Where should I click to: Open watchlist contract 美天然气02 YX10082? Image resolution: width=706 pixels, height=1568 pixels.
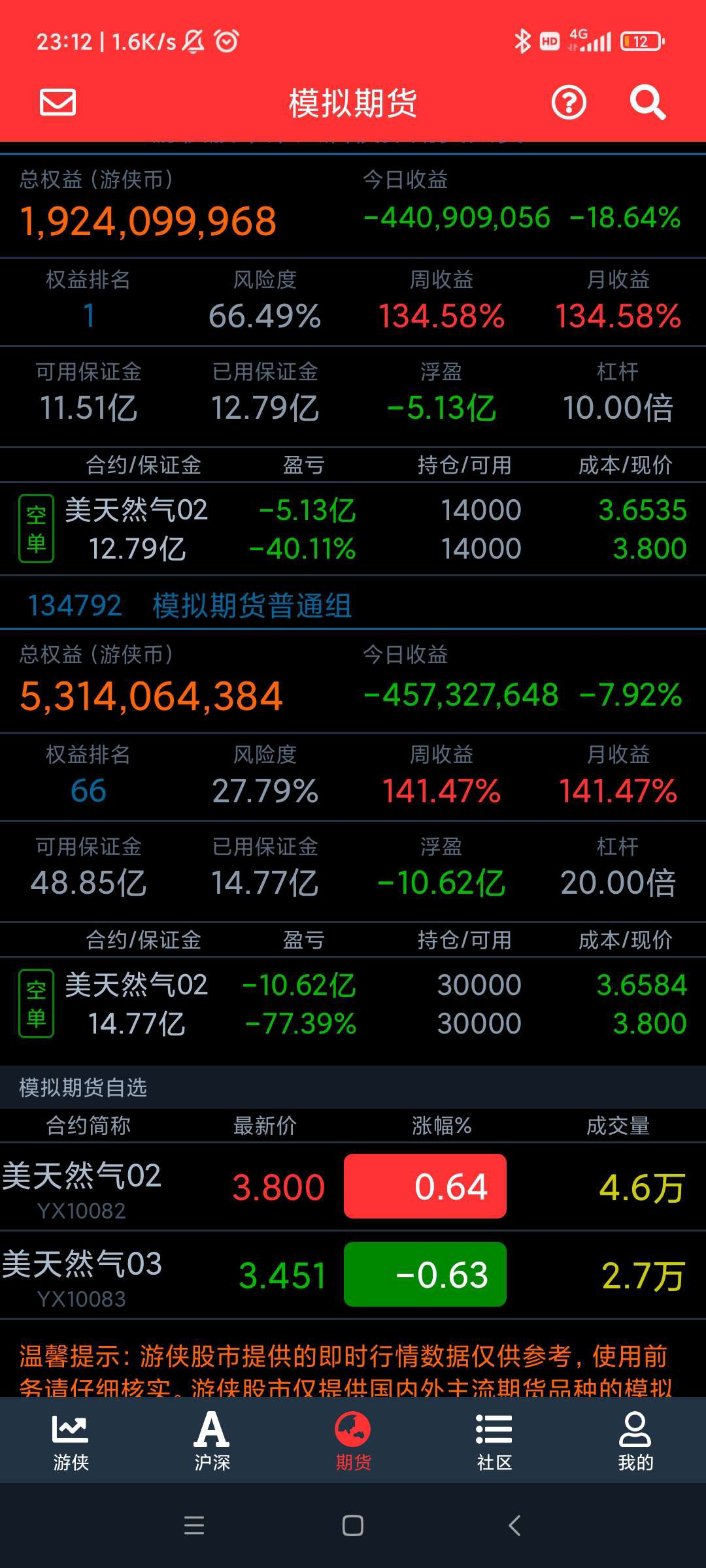pos(353,1187)
